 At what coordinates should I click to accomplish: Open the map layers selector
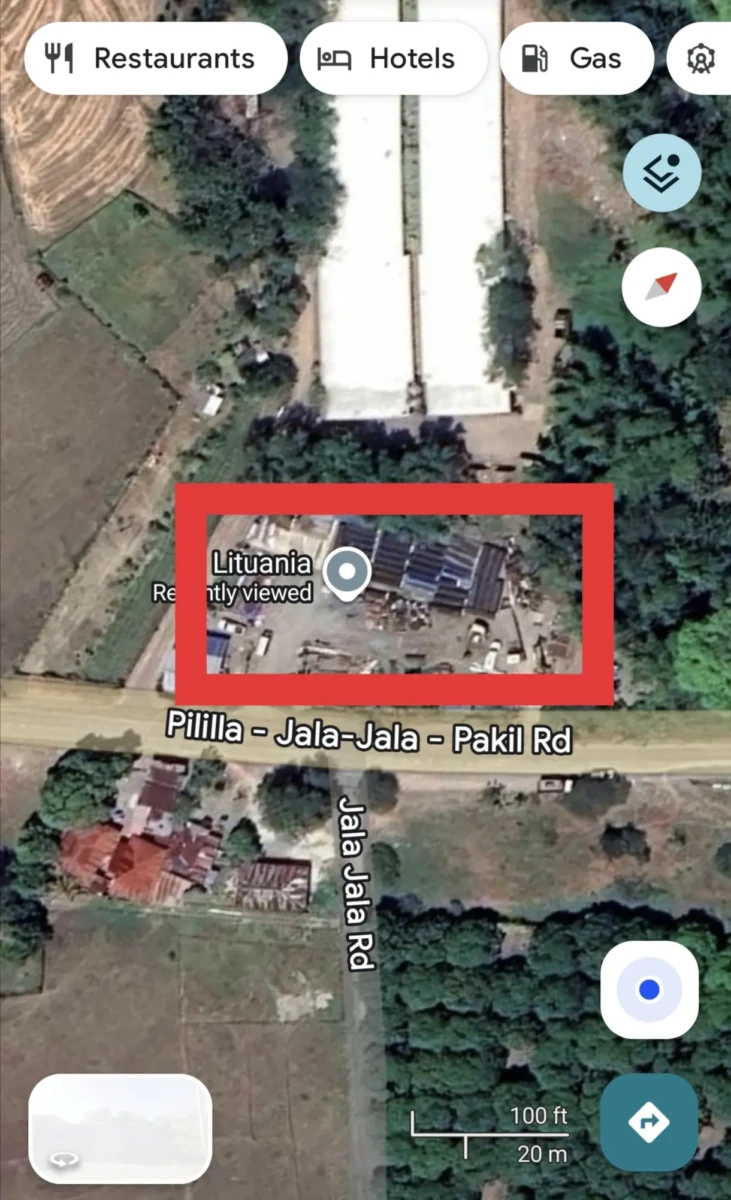[x=661, y=173]
